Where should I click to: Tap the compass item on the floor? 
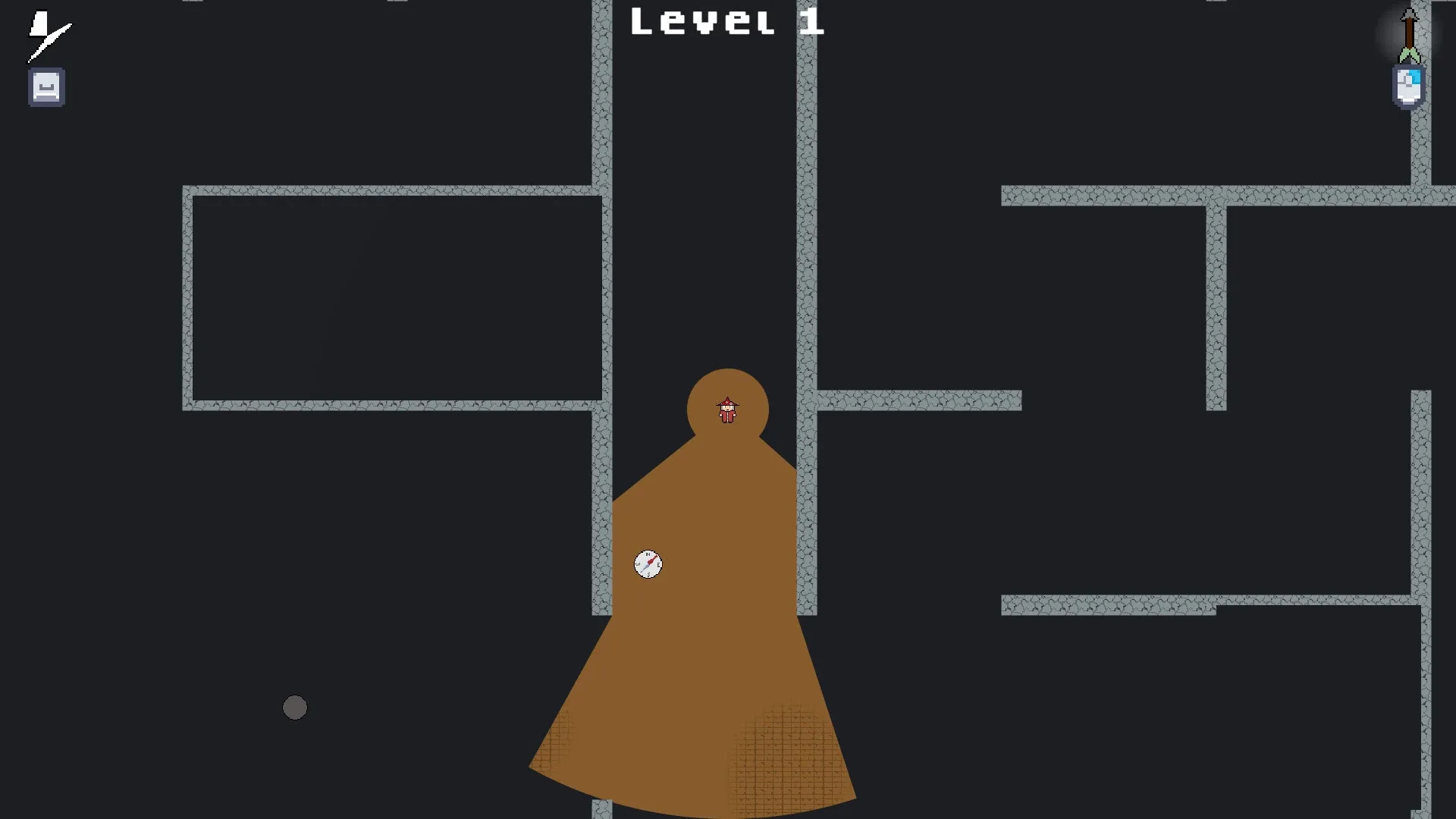click(x=648, y=564)
